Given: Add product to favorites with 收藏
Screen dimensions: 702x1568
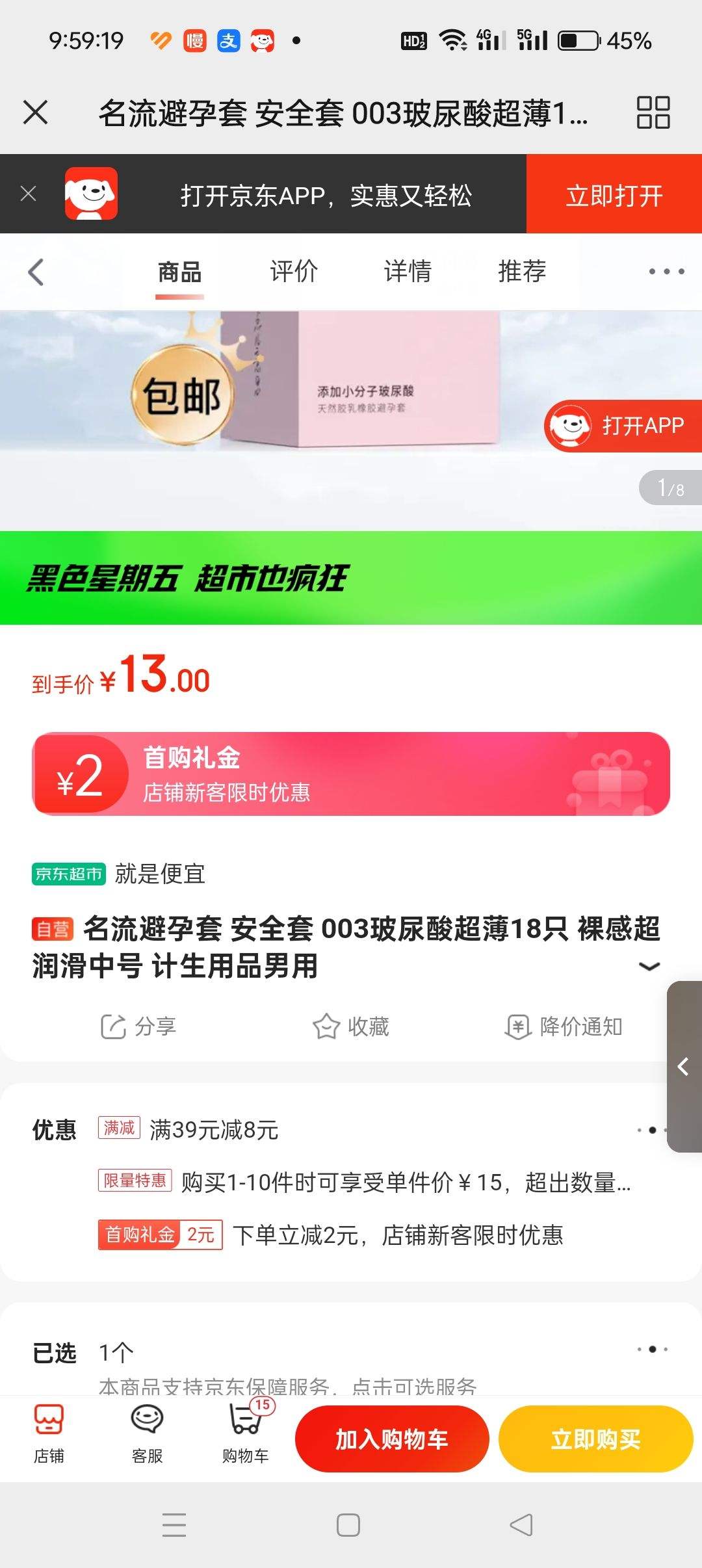Looking at the screenshot, I should (x=351, y=1026).
